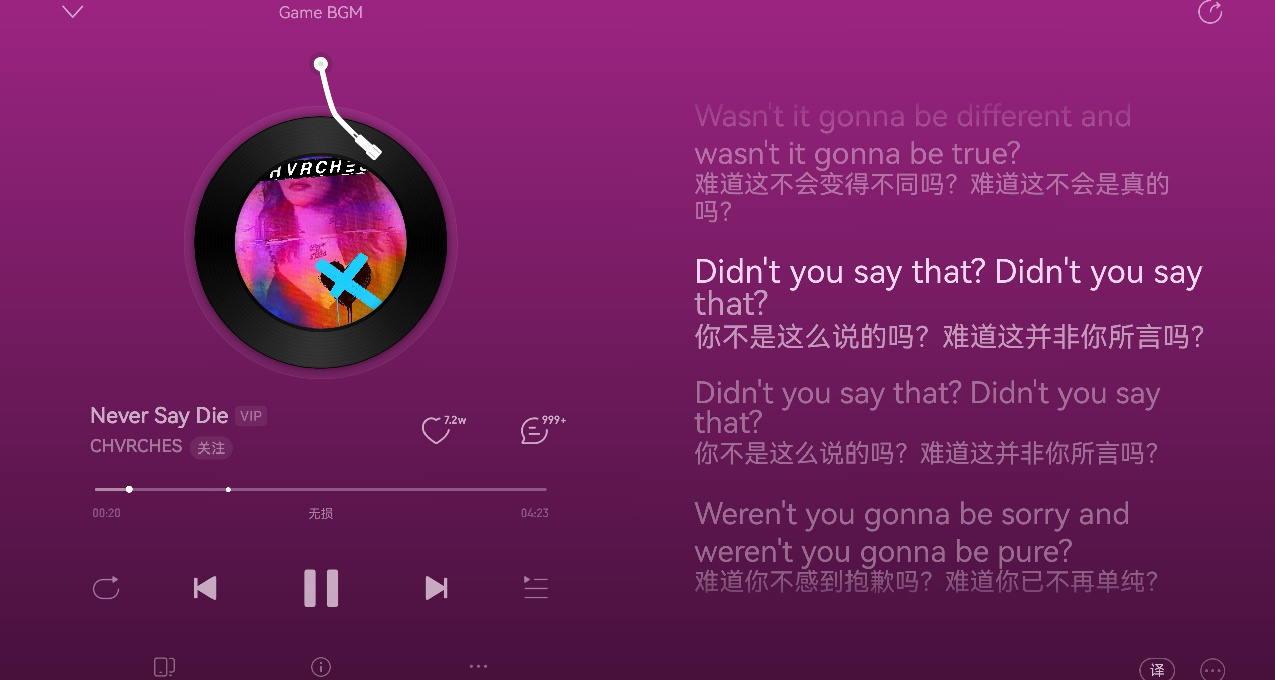Pause the current playback
The height and width of the screenshot is (680, 1275).
[x=321, y=588]
